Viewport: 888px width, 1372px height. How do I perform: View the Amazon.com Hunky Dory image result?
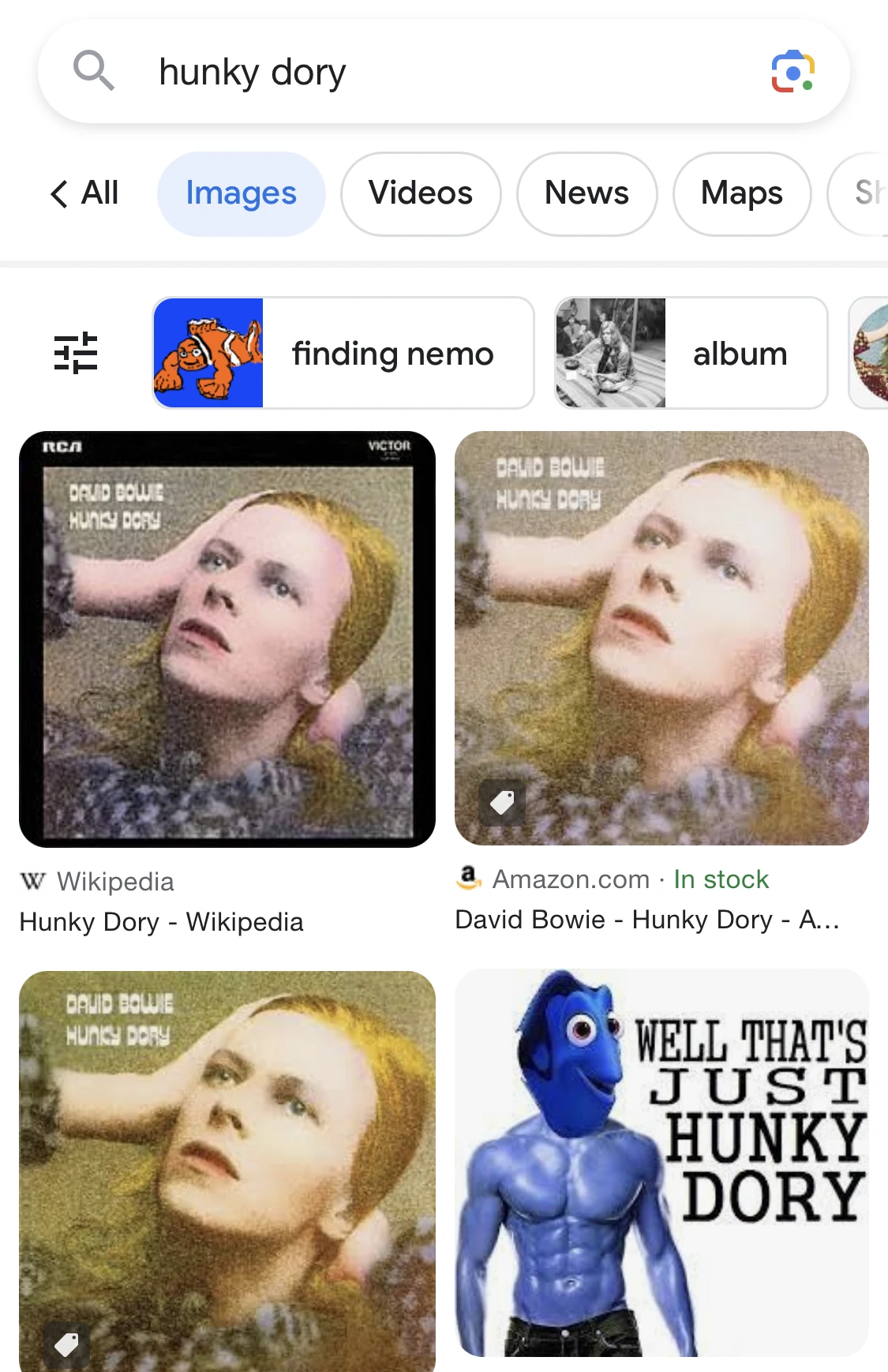point(661,637)
